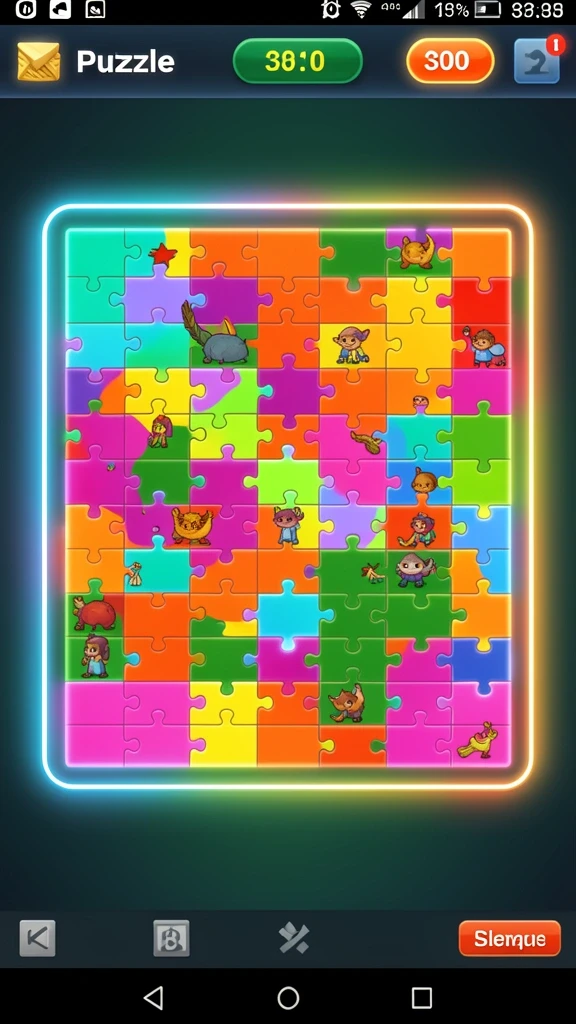Screen dimensions: 576x1024
Task: Tap the back arrow in the bottom toolbar
Action: pos(37,938)
